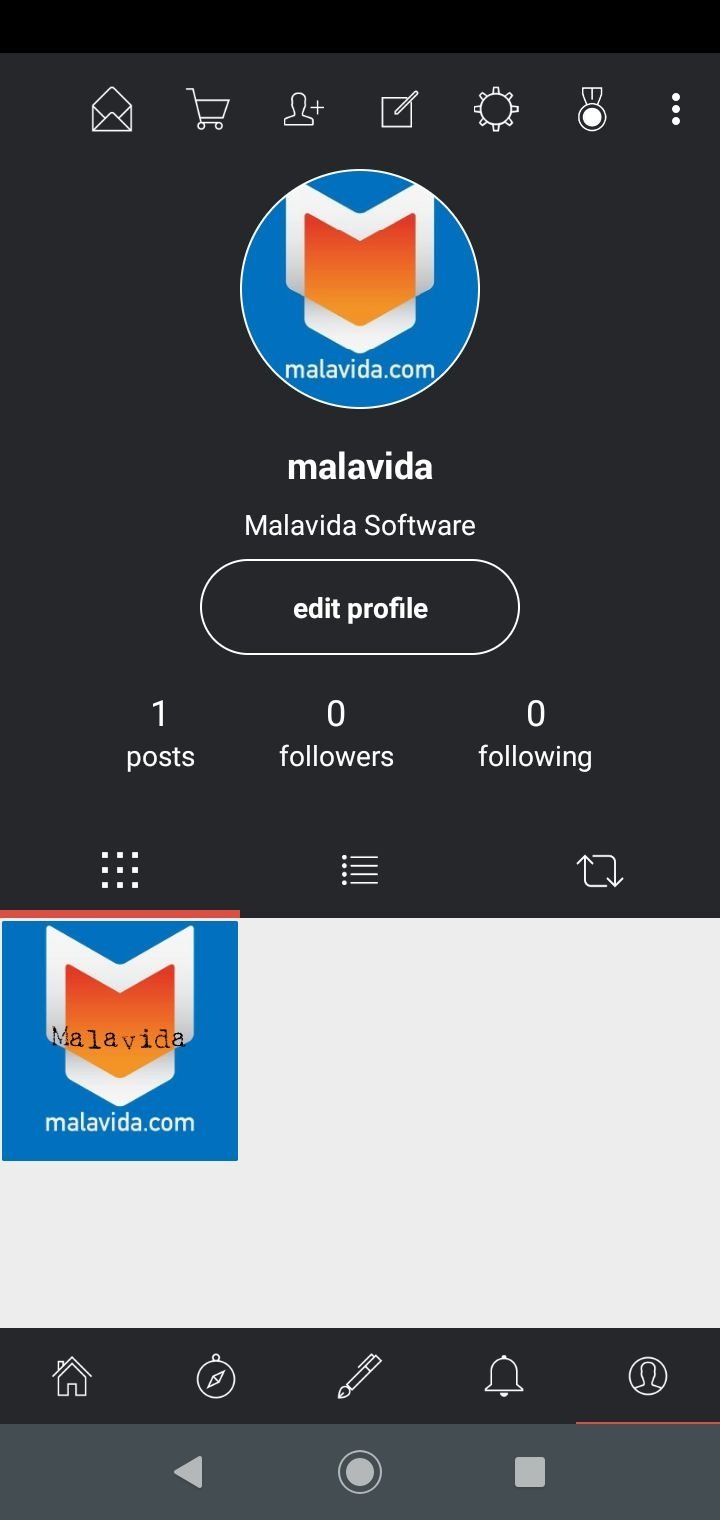Open the explore compass tab
The image size is (720, 1520).
(216, 1376)
